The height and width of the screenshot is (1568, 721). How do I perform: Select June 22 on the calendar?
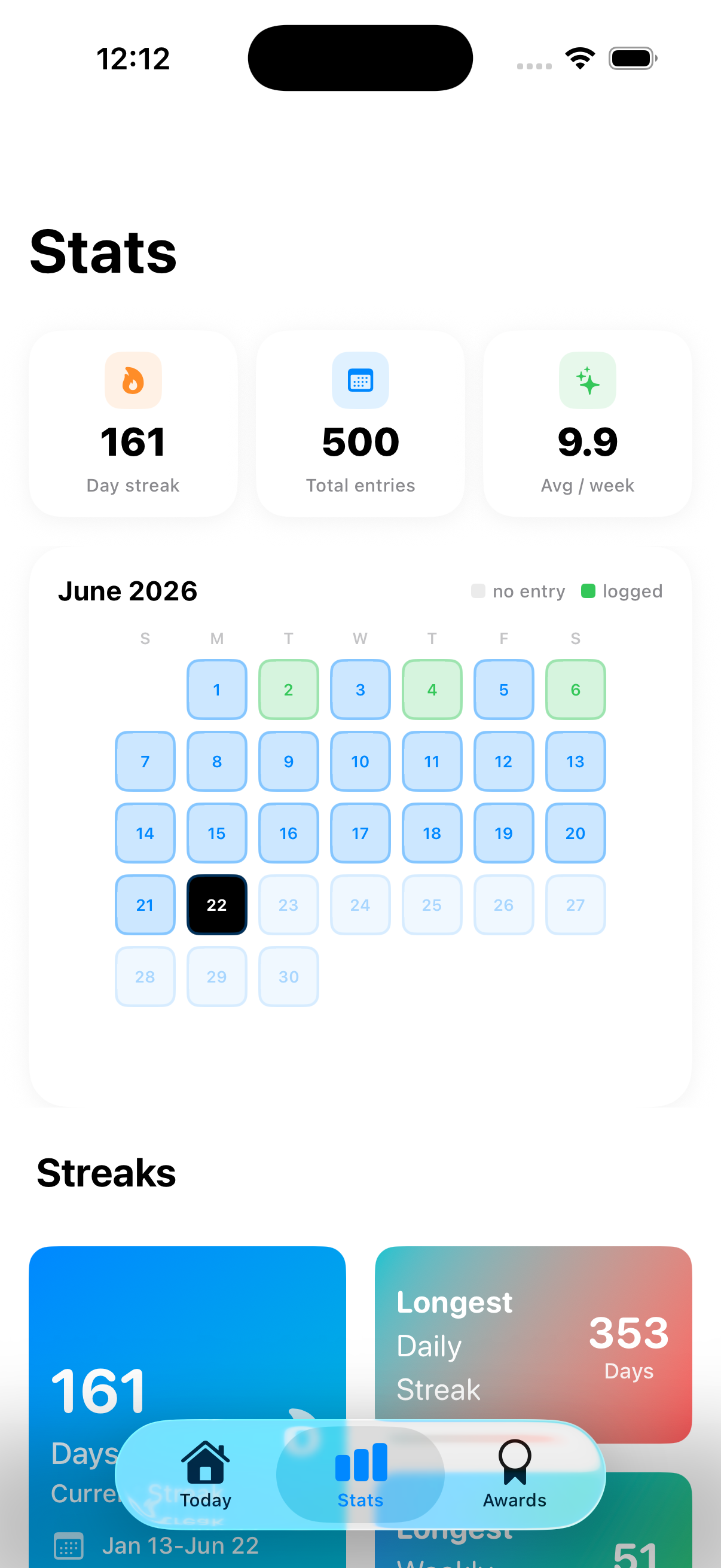[216, 905]
